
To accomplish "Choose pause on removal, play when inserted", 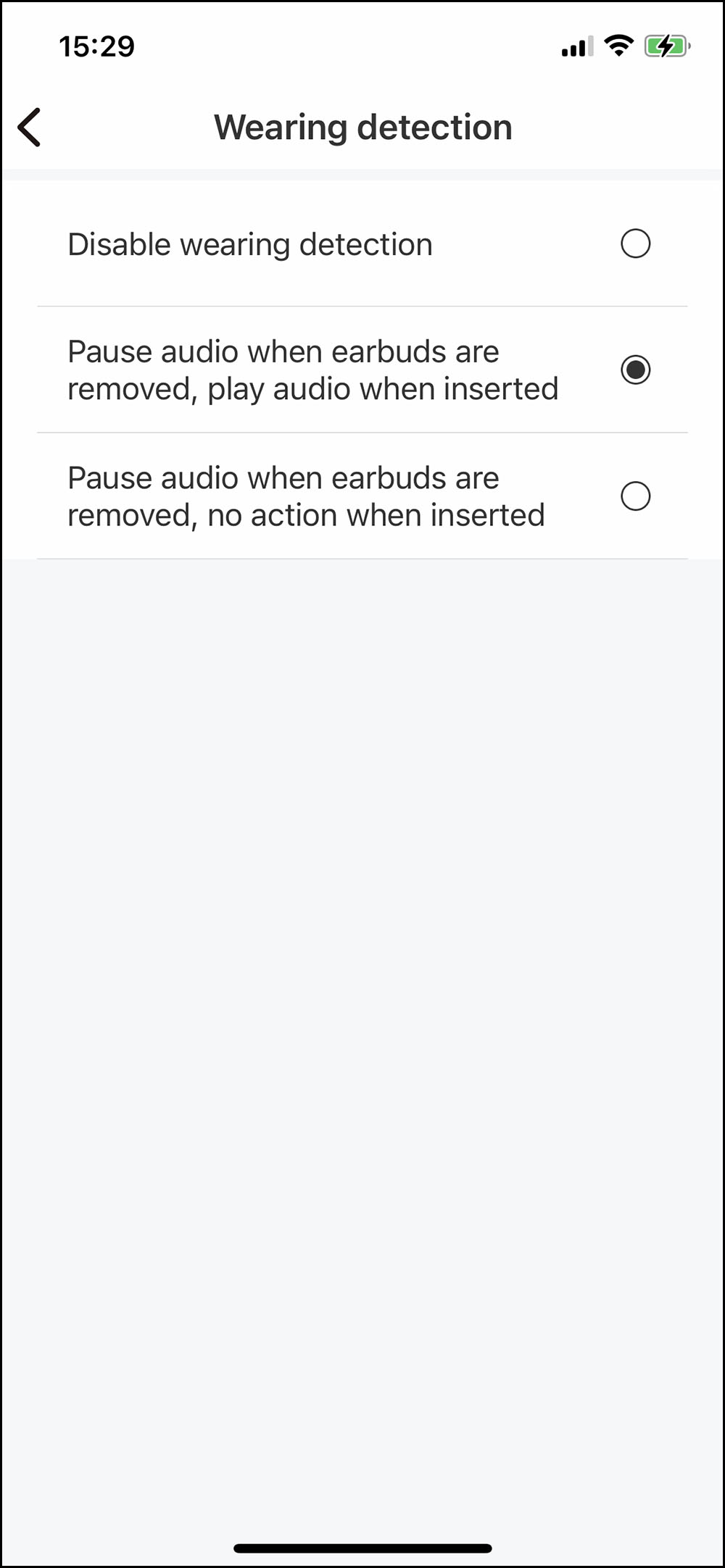I will [x=635, y=370].
